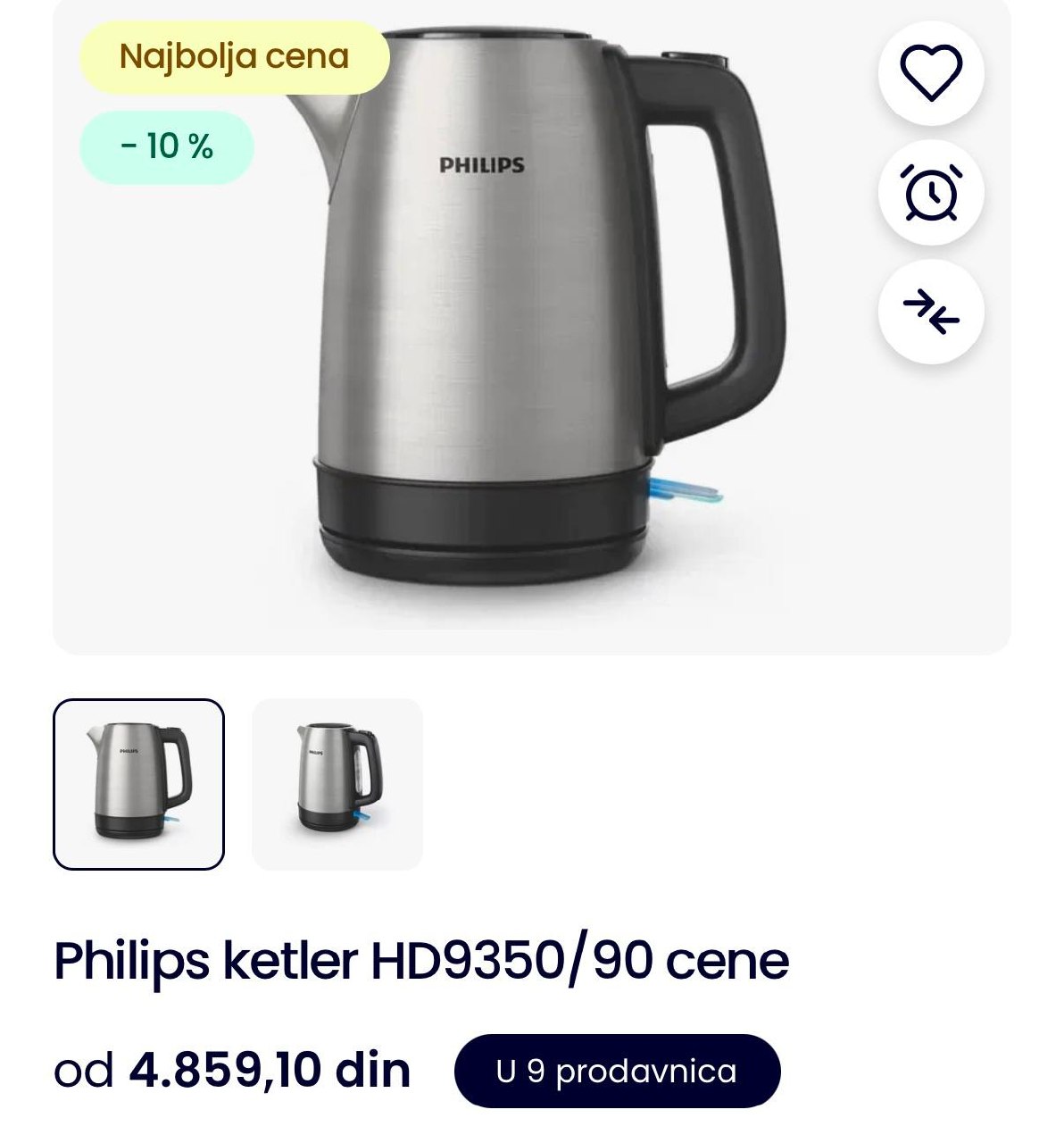This screenshot has width=1064, height=1143.
Task: Add kettle to favorites with heart icon
Action: [931, 73]
